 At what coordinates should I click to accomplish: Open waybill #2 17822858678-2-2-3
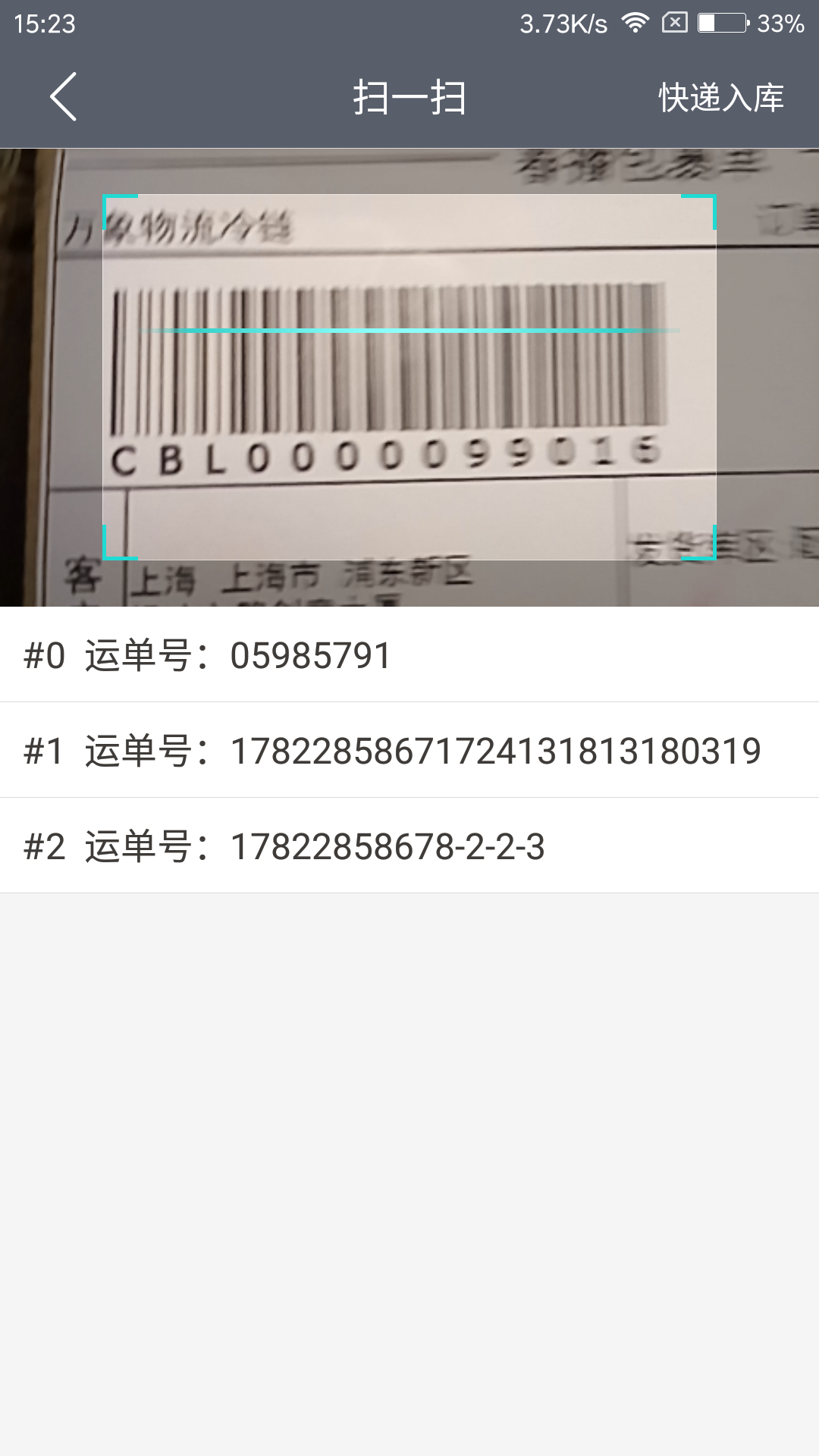point(409,846)
